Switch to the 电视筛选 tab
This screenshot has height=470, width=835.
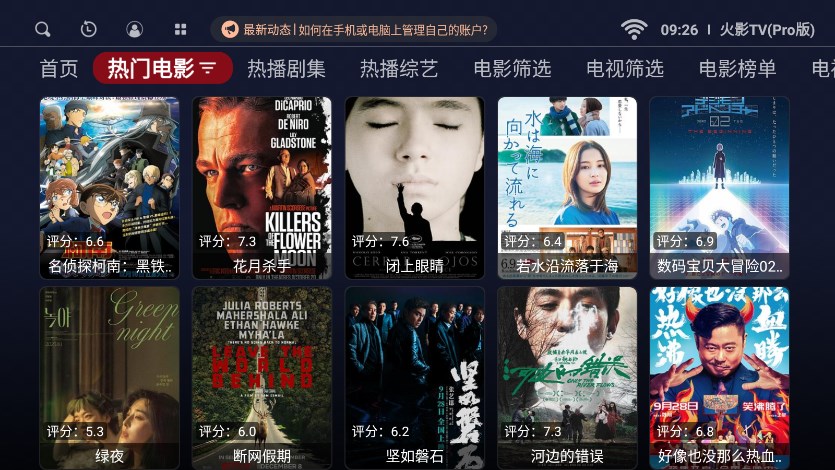(625, 69)
